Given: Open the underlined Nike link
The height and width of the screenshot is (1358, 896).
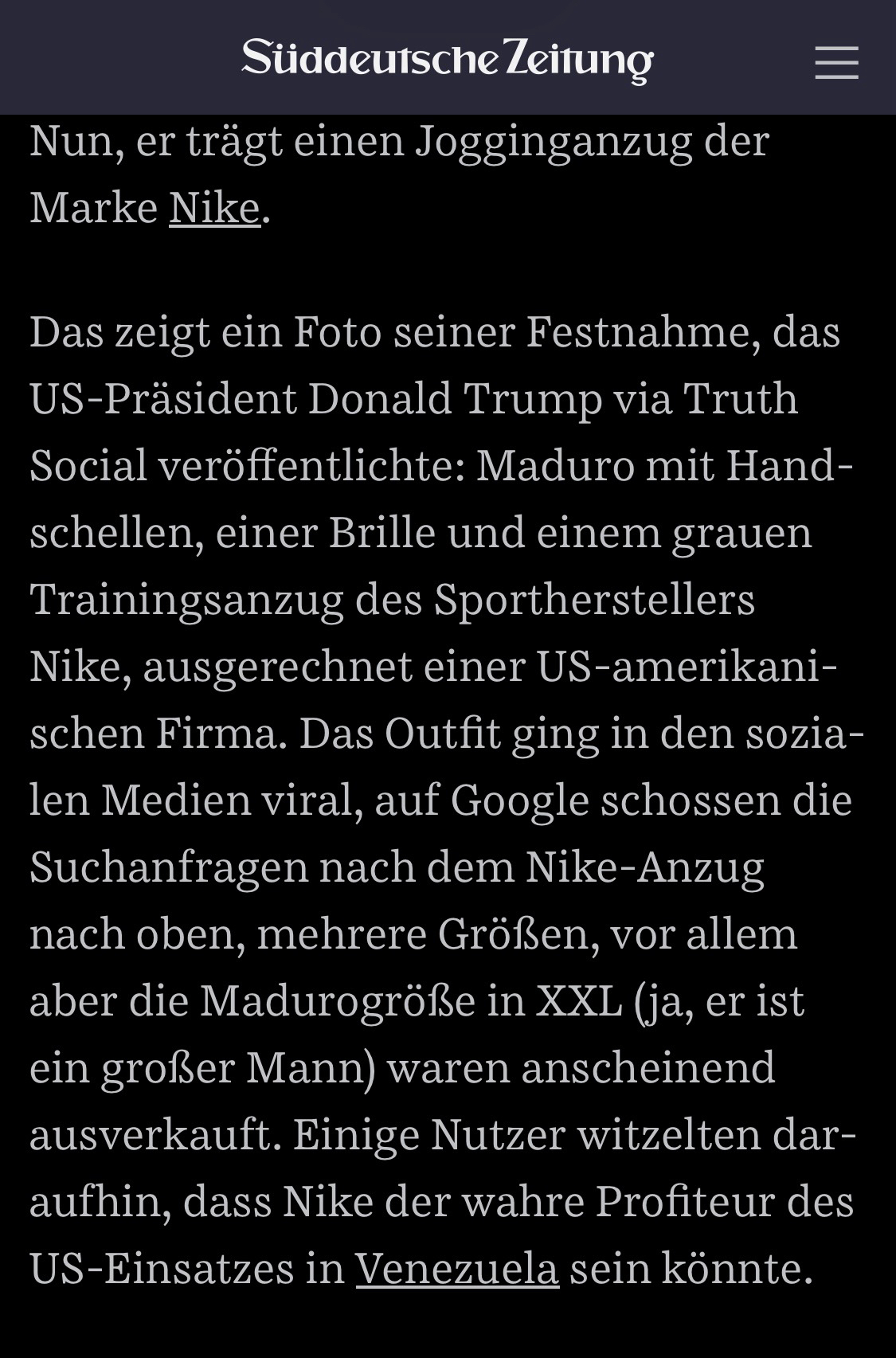Looking at the screenshot, I should click(214, 209).
